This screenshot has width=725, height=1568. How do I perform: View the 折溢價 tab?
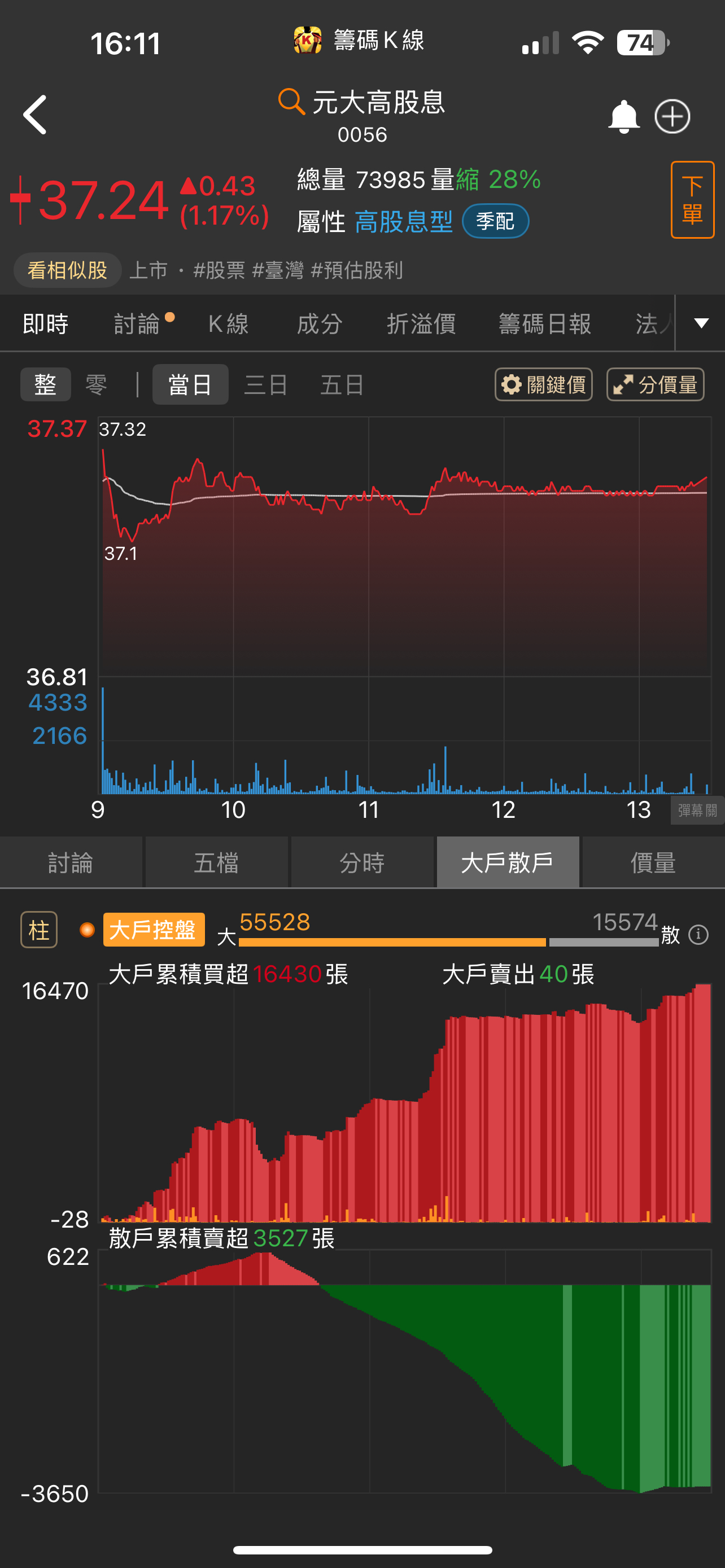click(421, 324)
